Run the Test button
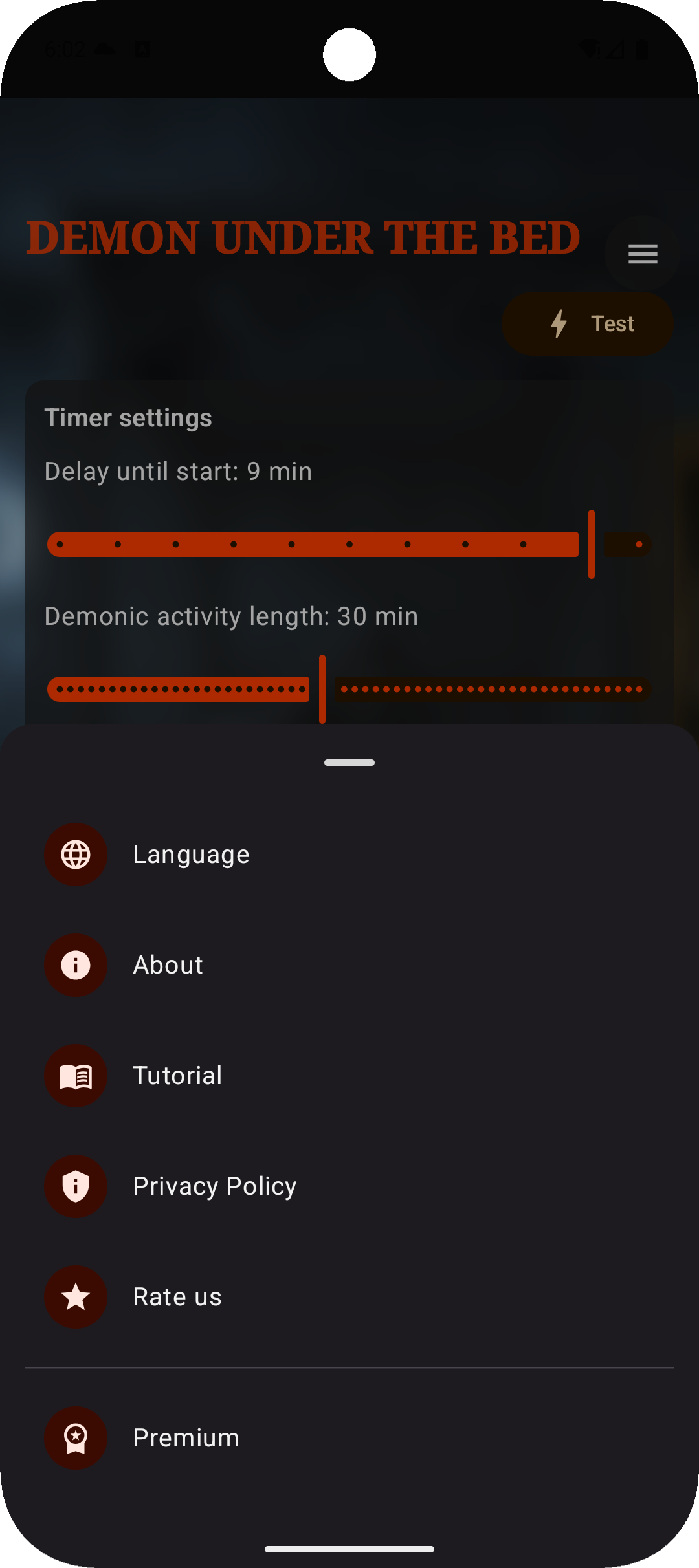The width and height of the screenshot is (699, 1568). tap(588, 323)
